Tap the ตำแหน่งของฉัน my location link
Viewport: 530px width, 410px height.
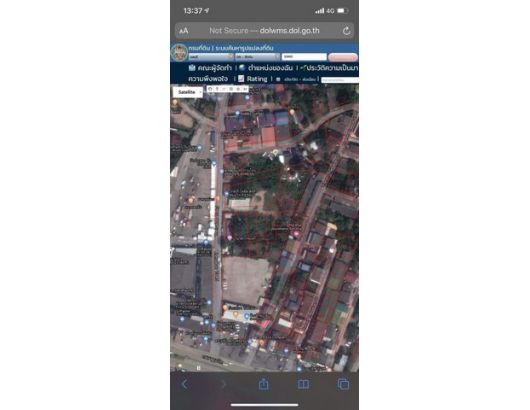266,68
